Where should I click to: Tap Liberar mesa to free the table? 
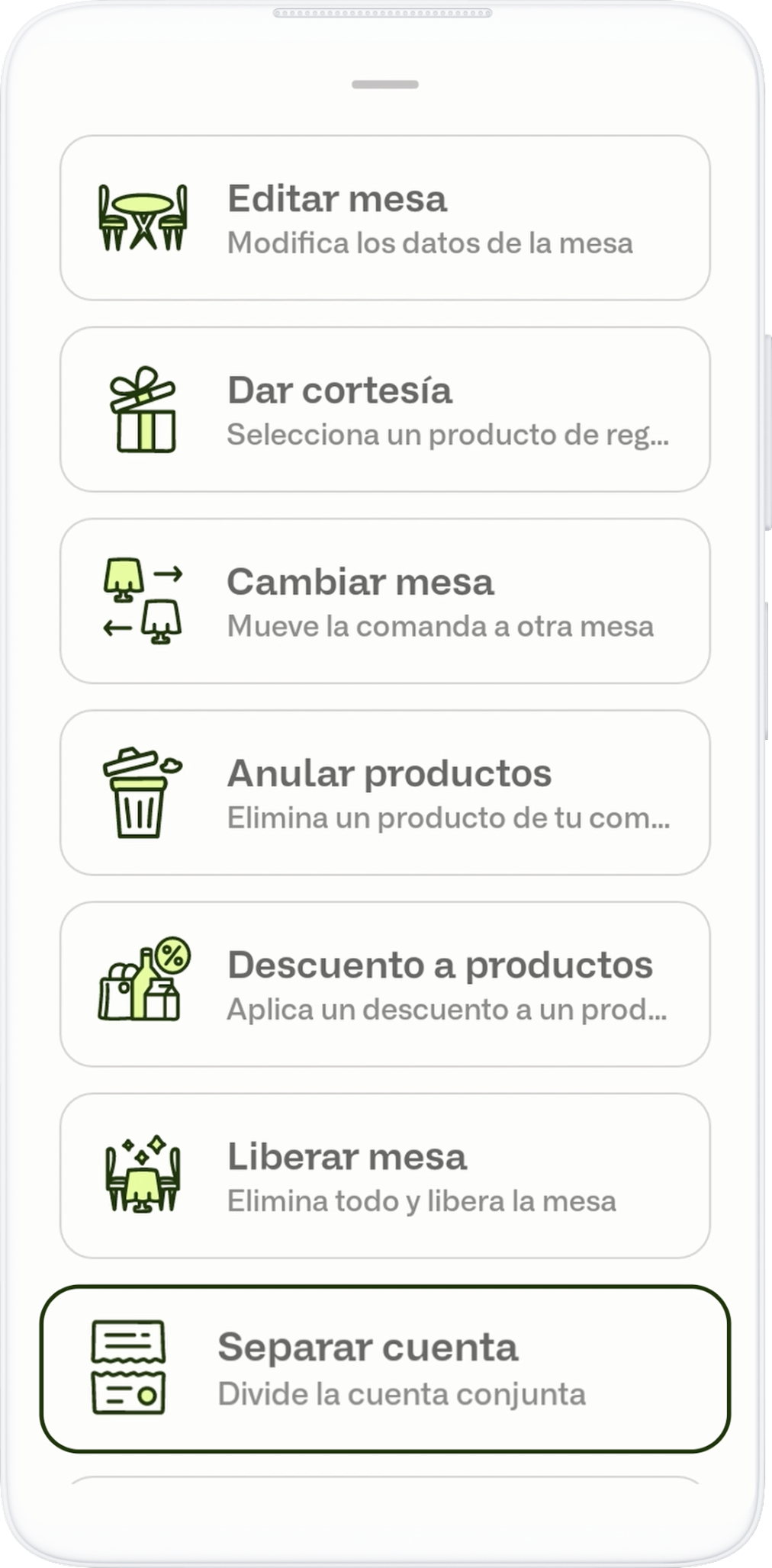click(x=385, y=1175)
